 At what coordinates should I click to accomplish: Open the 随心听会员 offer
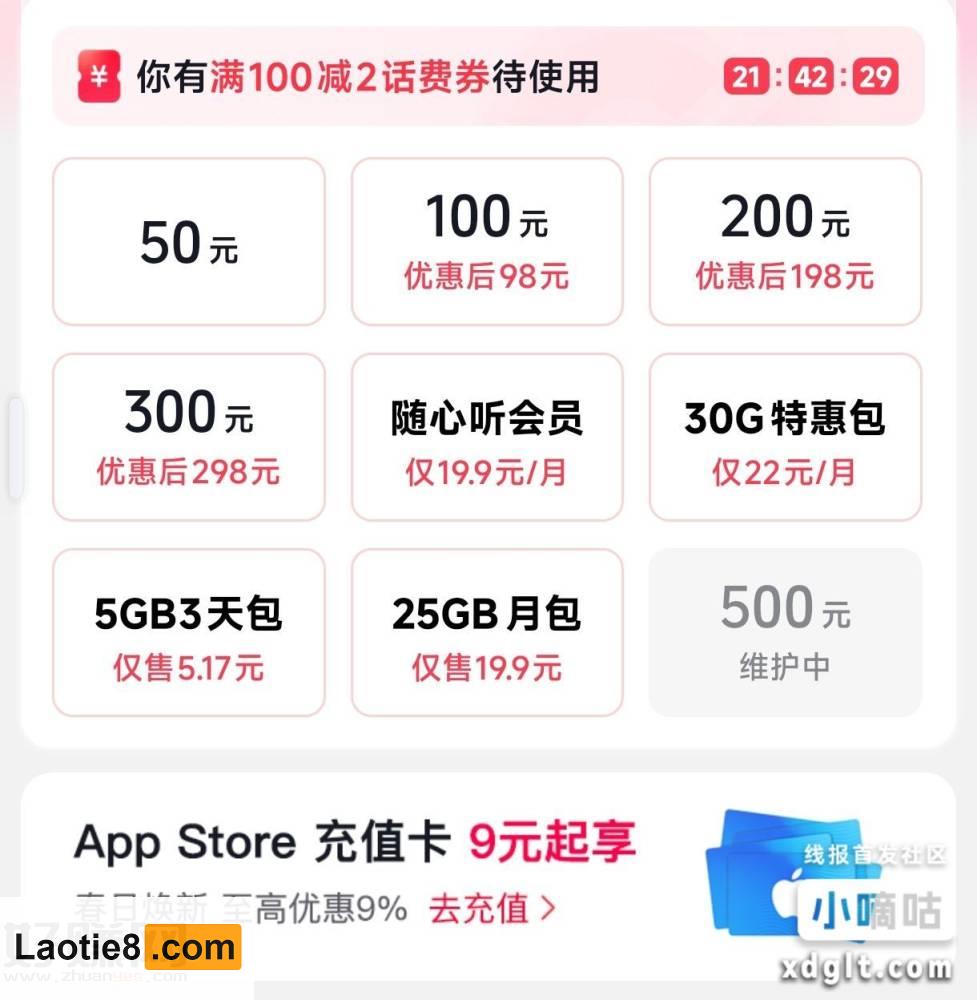click(487, 437)
